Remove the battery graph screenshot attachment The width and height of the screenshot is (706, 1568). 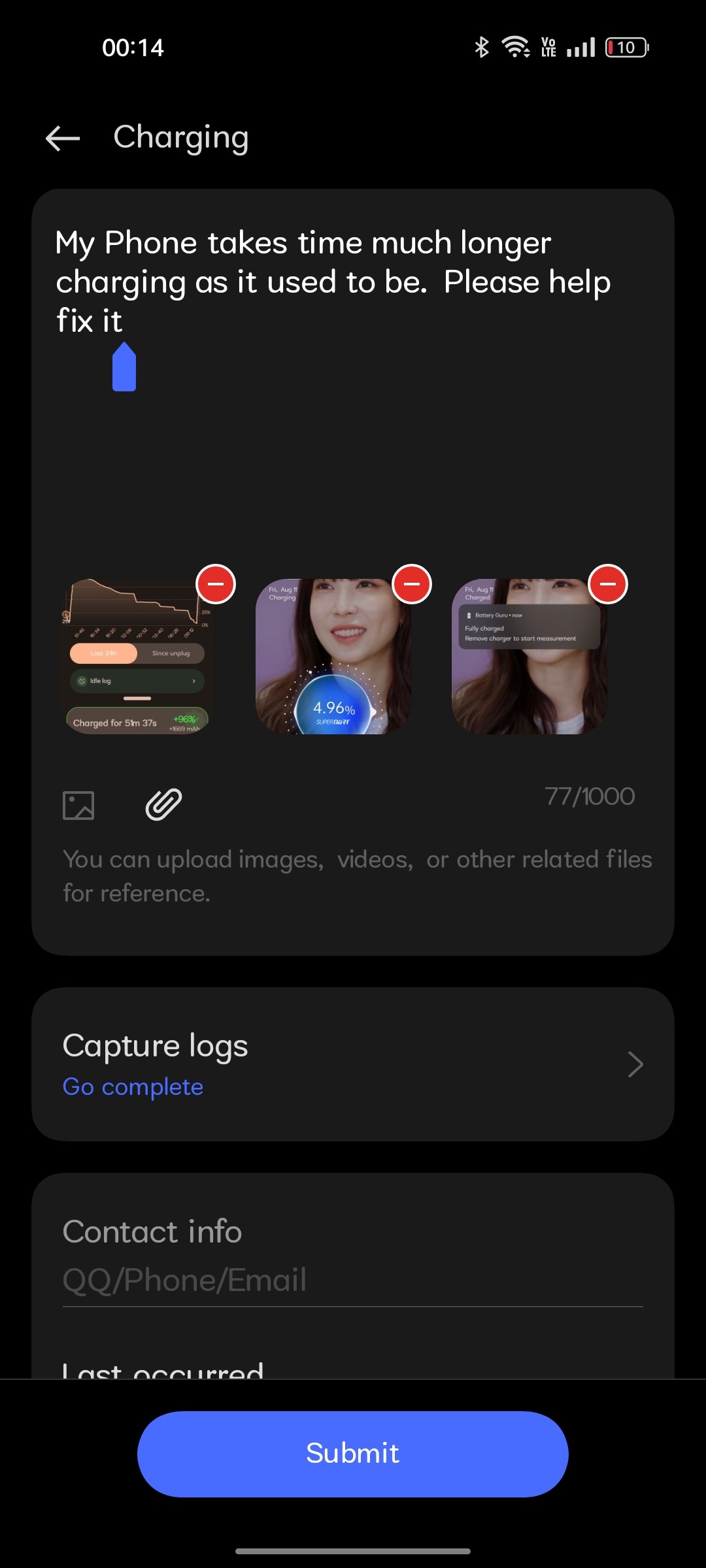point(216,583)
